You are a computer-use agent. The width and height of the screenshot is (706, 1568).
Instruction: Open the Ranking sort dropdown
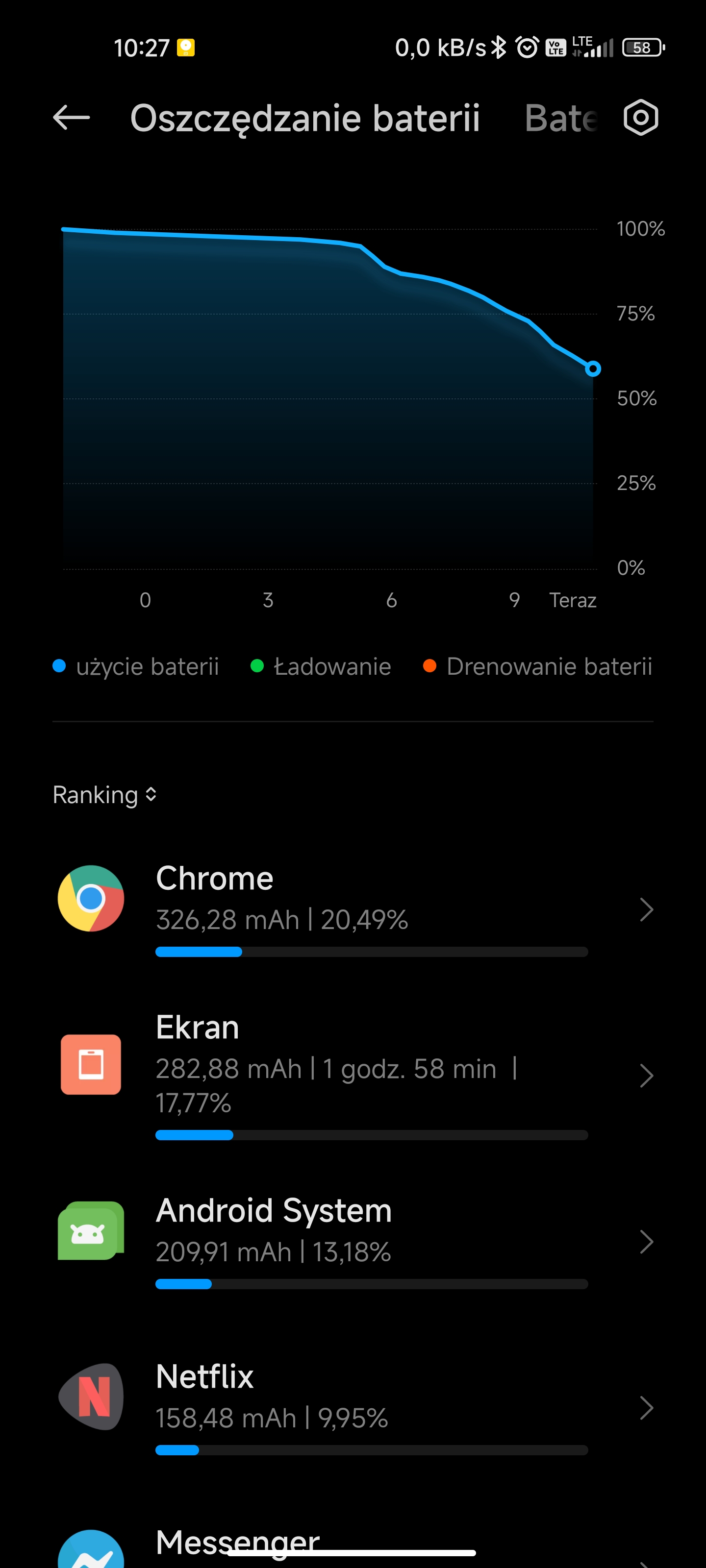105,795
